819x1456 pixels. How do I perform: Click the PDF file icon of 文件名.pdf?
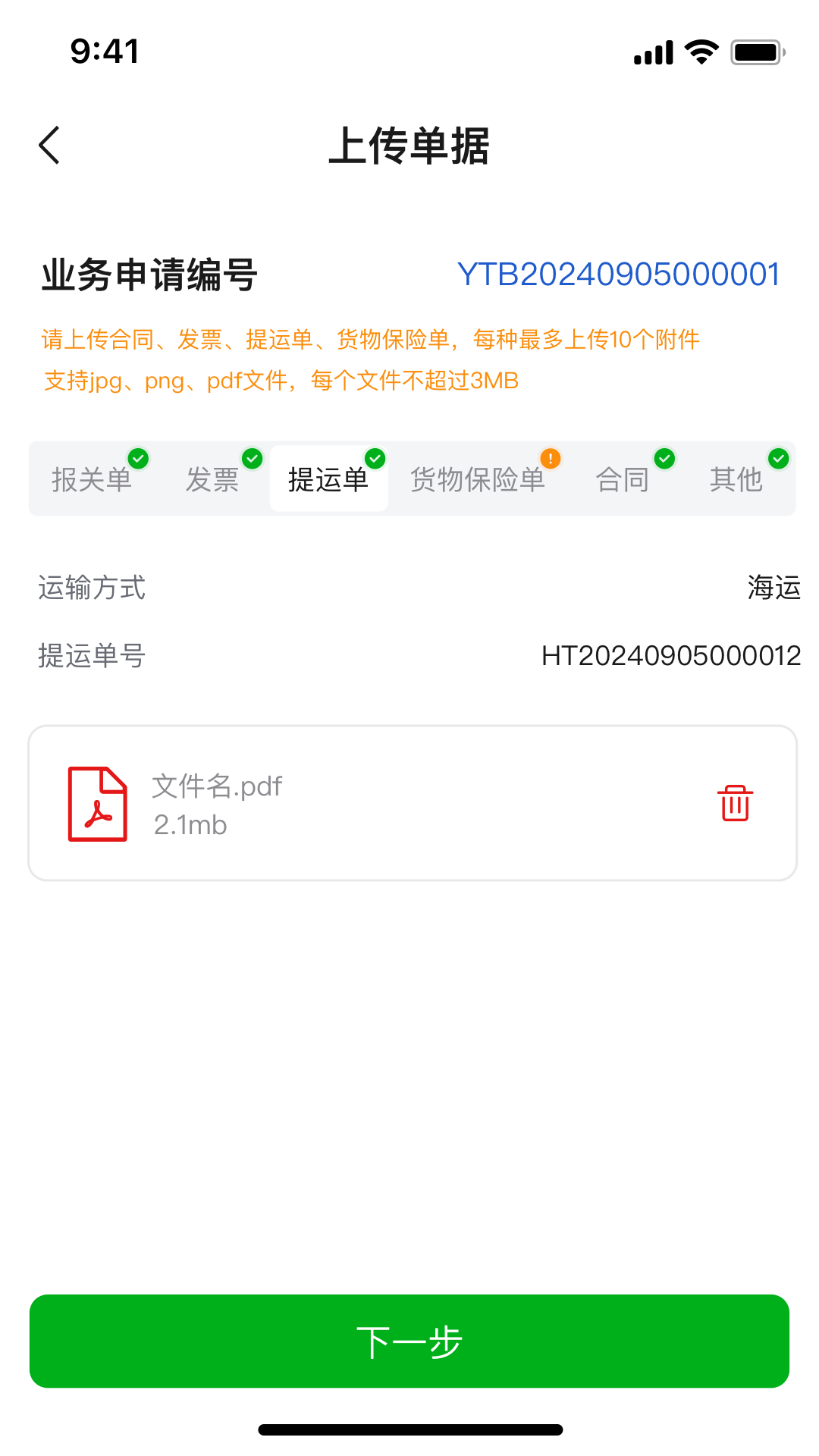(x=96, y=804)
